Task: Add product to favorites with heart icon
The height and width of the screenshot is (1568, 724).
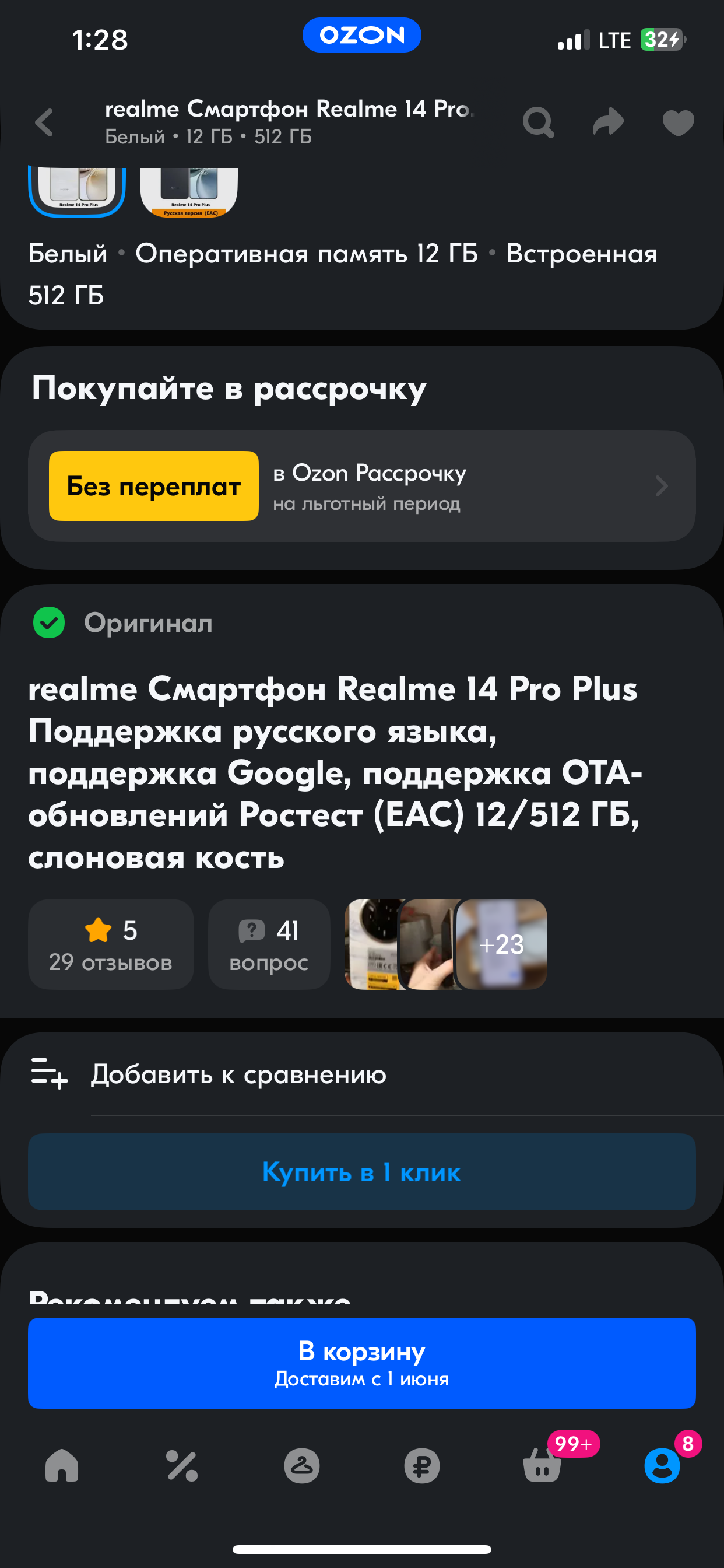Action: [678, 123]
